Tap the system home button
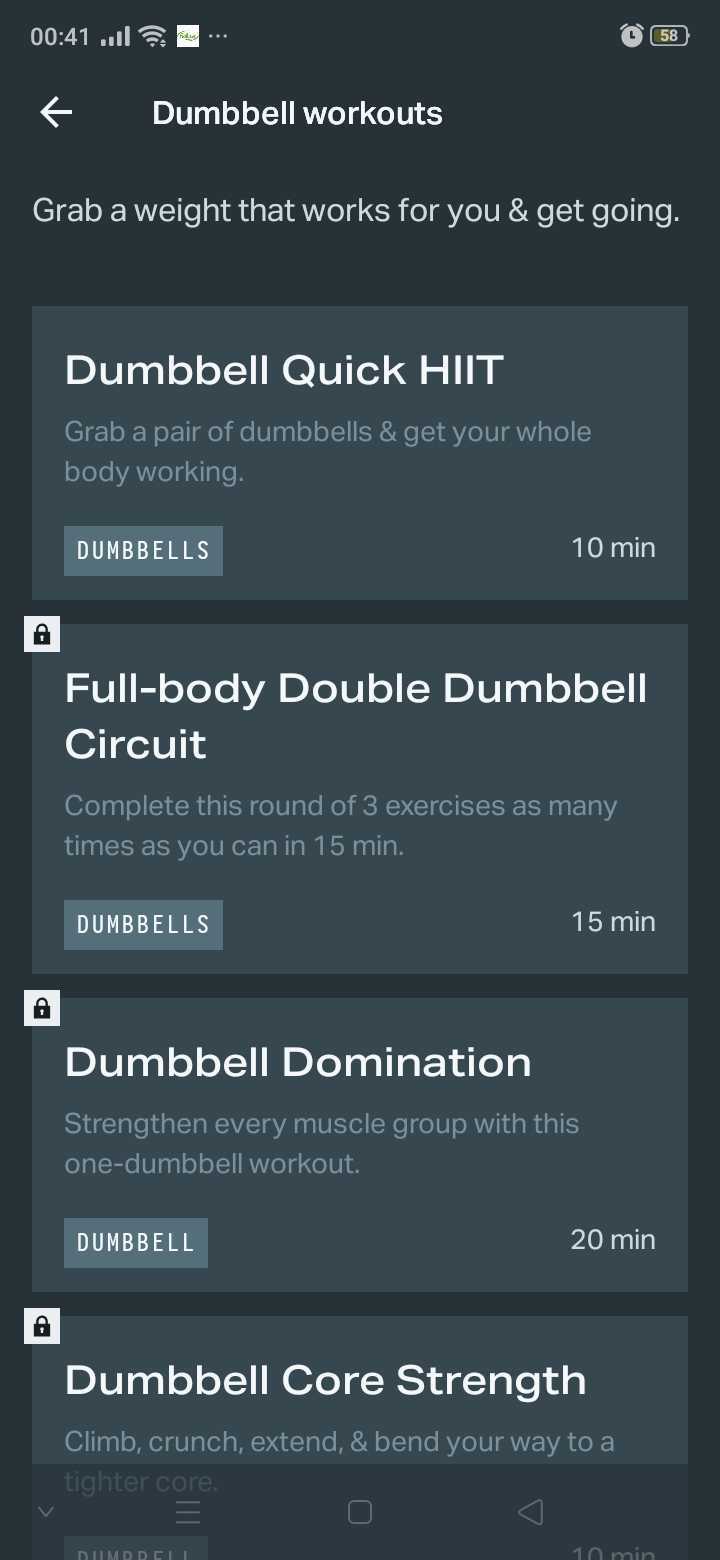Image resolution: width=720 pixels, height=1560 pixels. coord(360,1512)
